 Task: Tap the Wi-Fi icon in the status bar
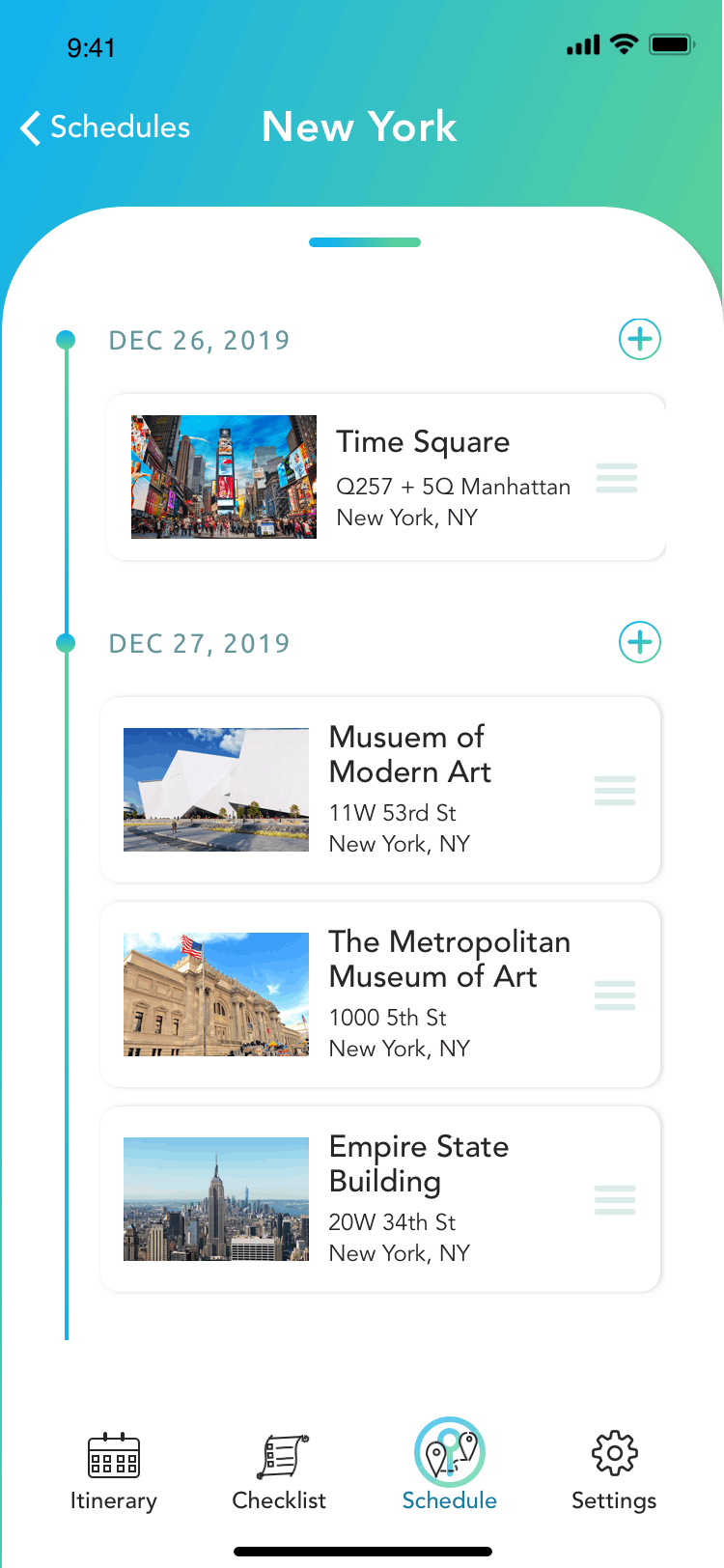[x=624, y=42]
